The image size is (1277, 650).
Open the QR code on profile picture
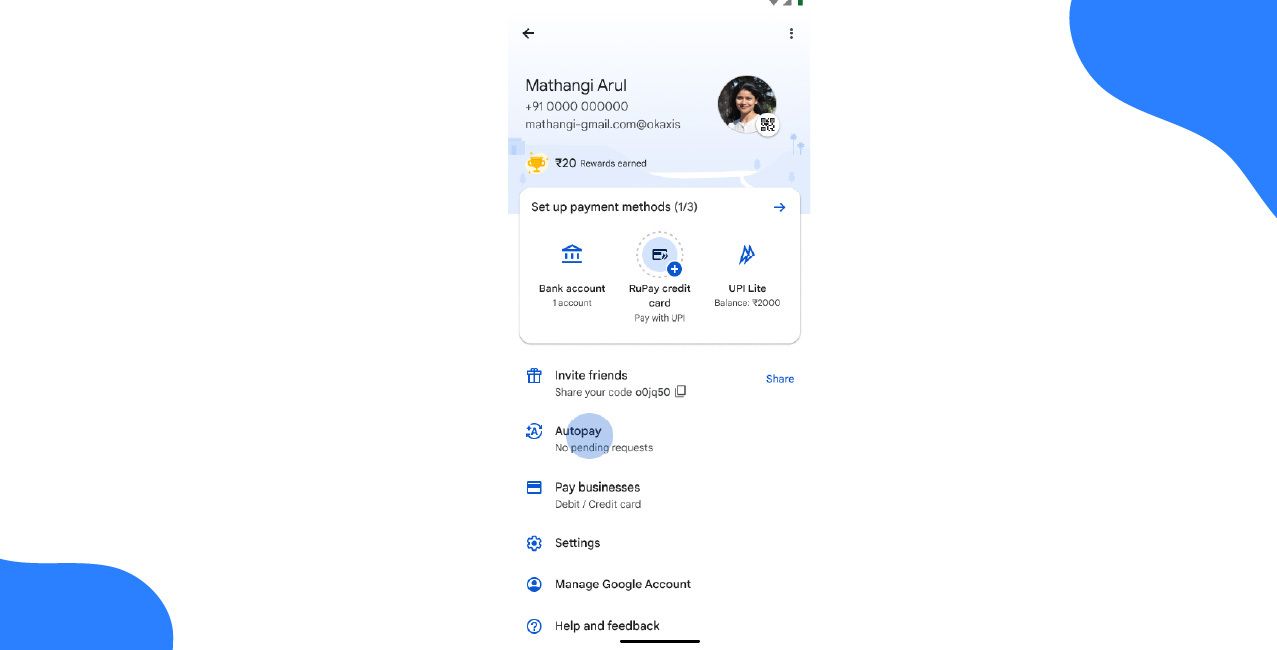coord(768,125)
